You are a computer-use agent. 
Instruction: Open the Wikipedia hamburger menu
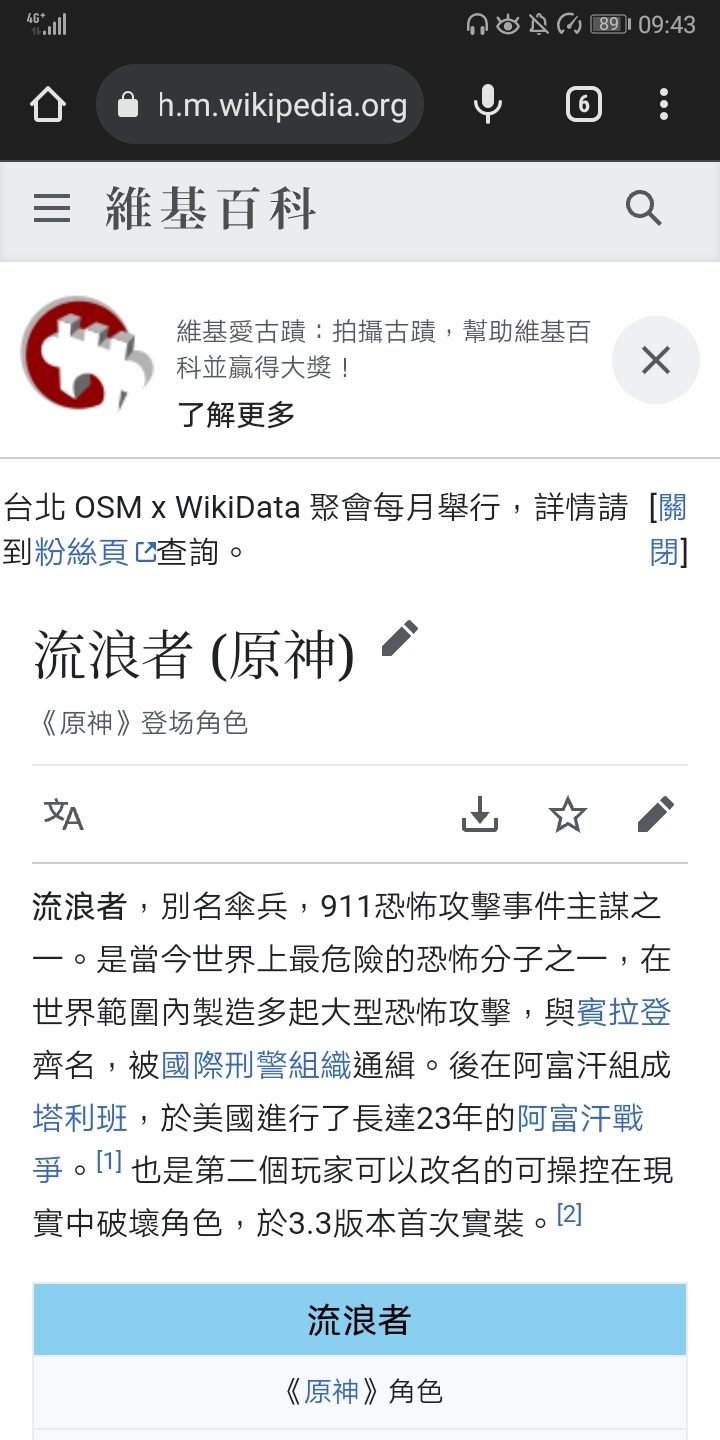[x=52, y=209]
